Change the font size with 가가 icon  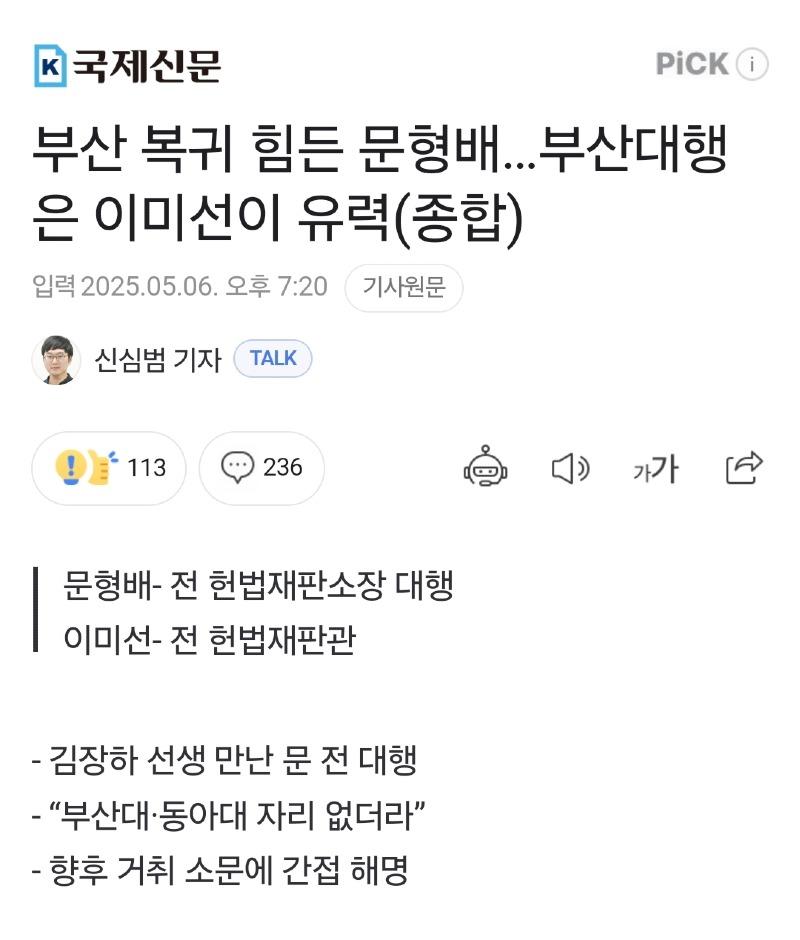pos(656,467)
